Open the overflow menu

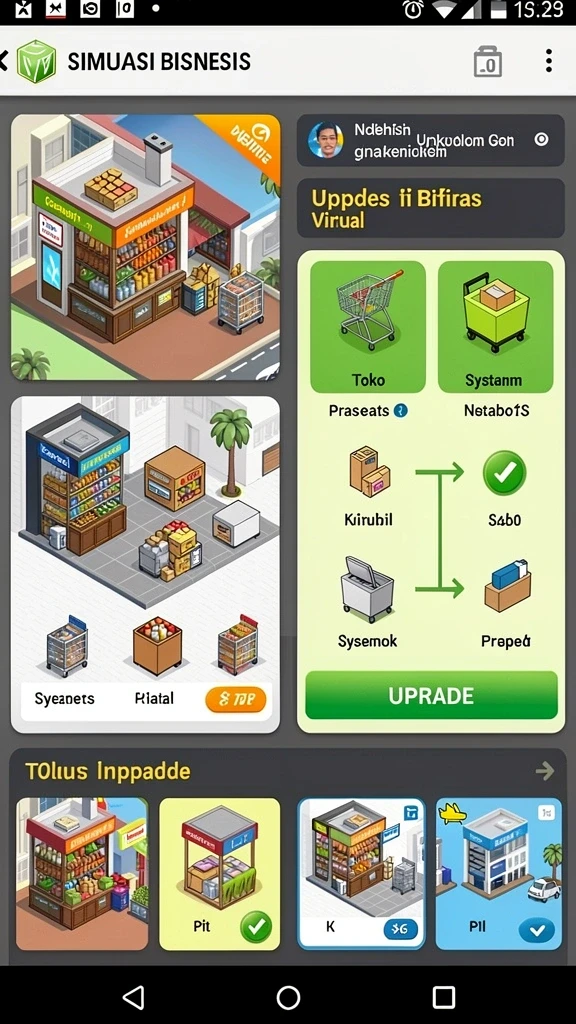pos(549,61)
